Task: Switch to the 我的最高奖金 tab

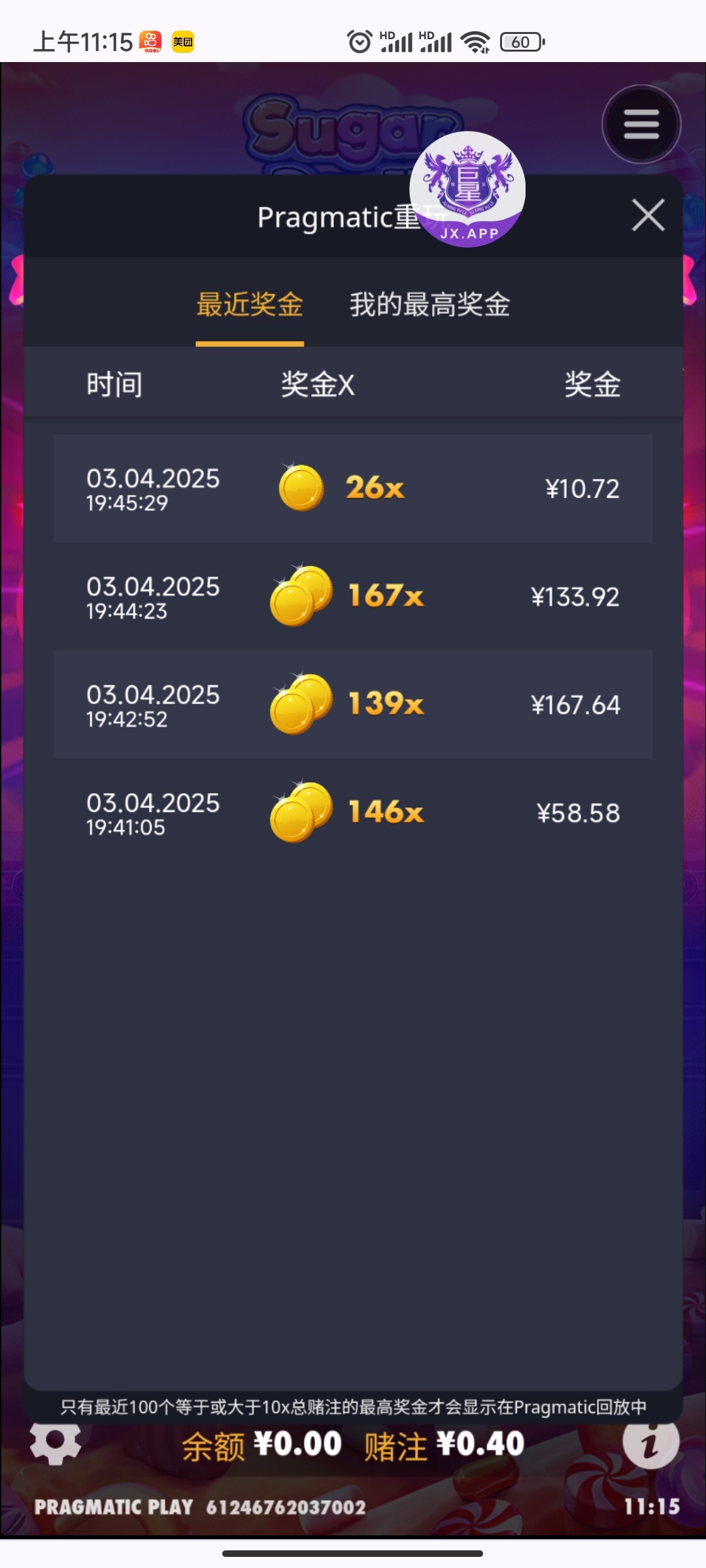Action: (x=429, y=304)
